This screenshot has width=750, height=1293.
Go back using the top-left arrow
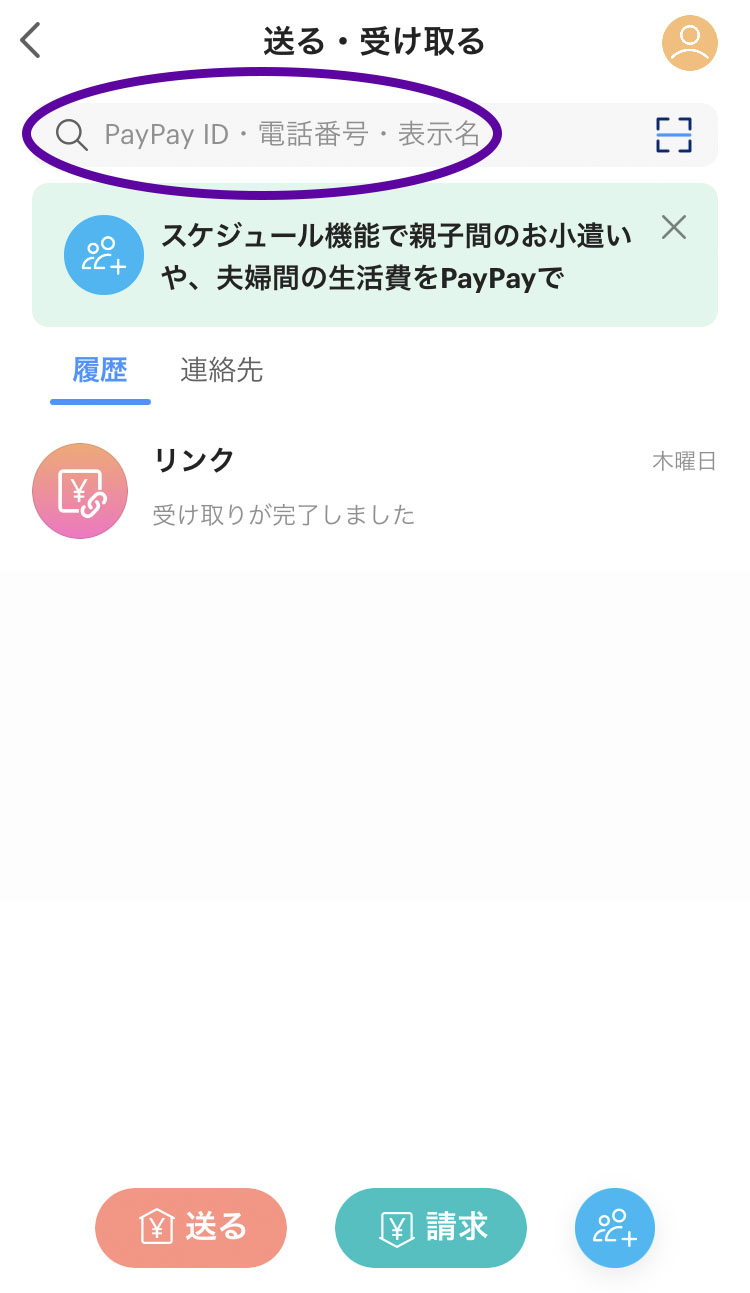pyautogui.click(x=31, y=41)
